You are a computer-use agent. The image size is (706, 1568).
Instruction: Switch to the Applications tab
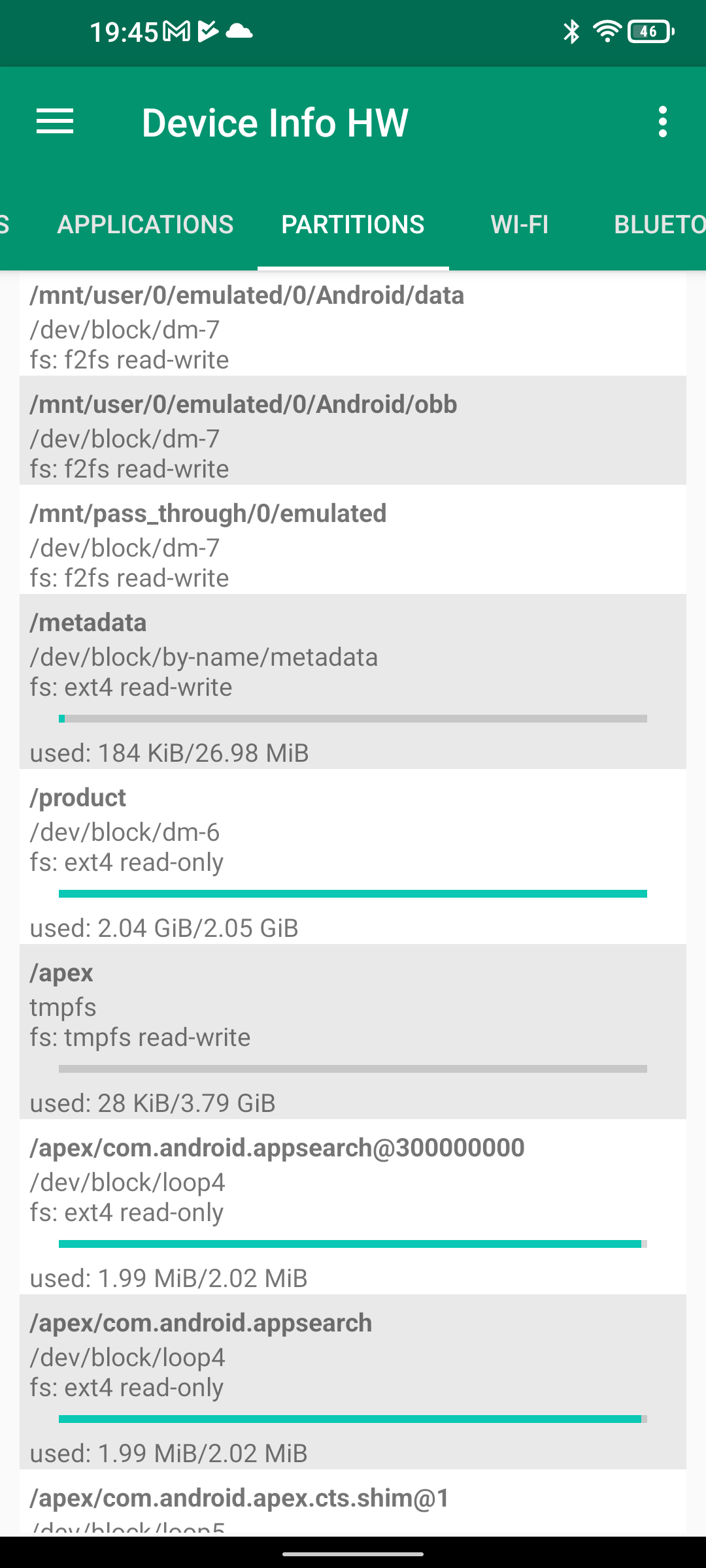145,225
